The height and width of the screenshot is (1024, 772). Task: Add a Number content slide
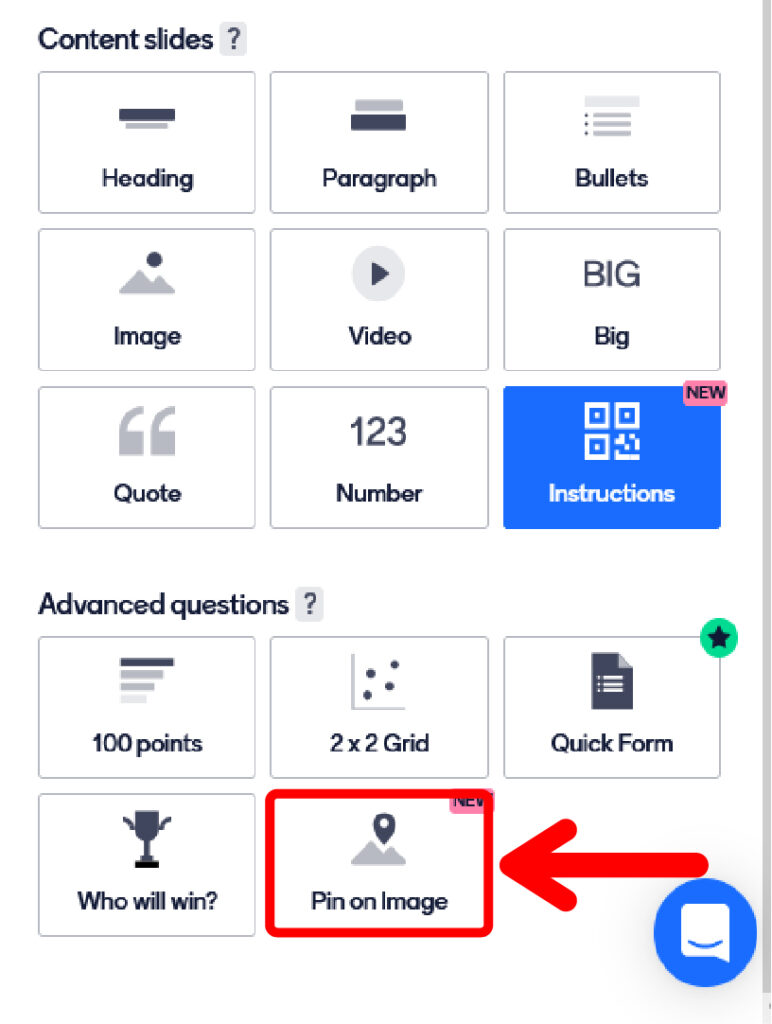379,457
